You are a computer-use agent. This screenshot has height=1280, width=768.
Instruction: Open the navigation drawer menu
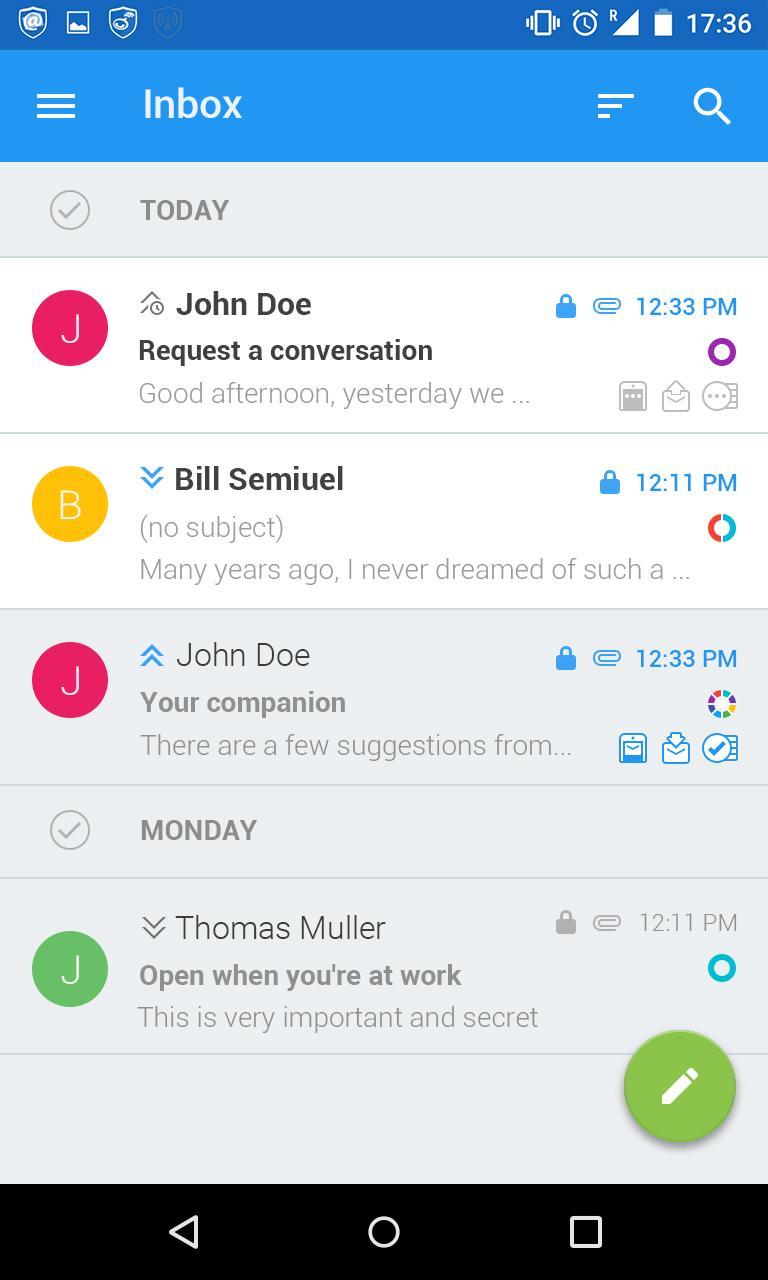click(55, 105)
